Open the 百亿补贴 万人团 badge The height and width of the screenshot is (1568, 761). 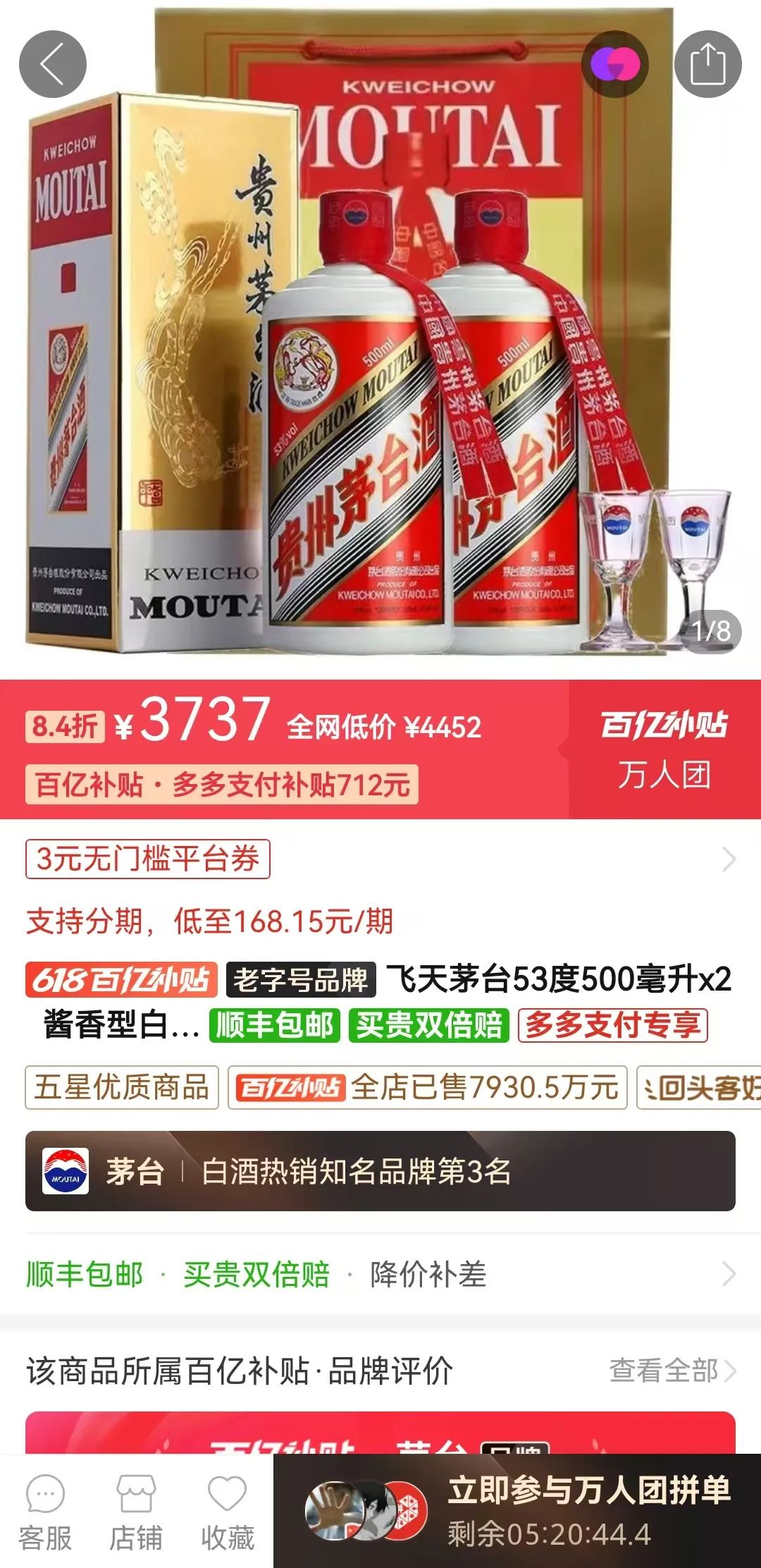click(x=664, y=749)
